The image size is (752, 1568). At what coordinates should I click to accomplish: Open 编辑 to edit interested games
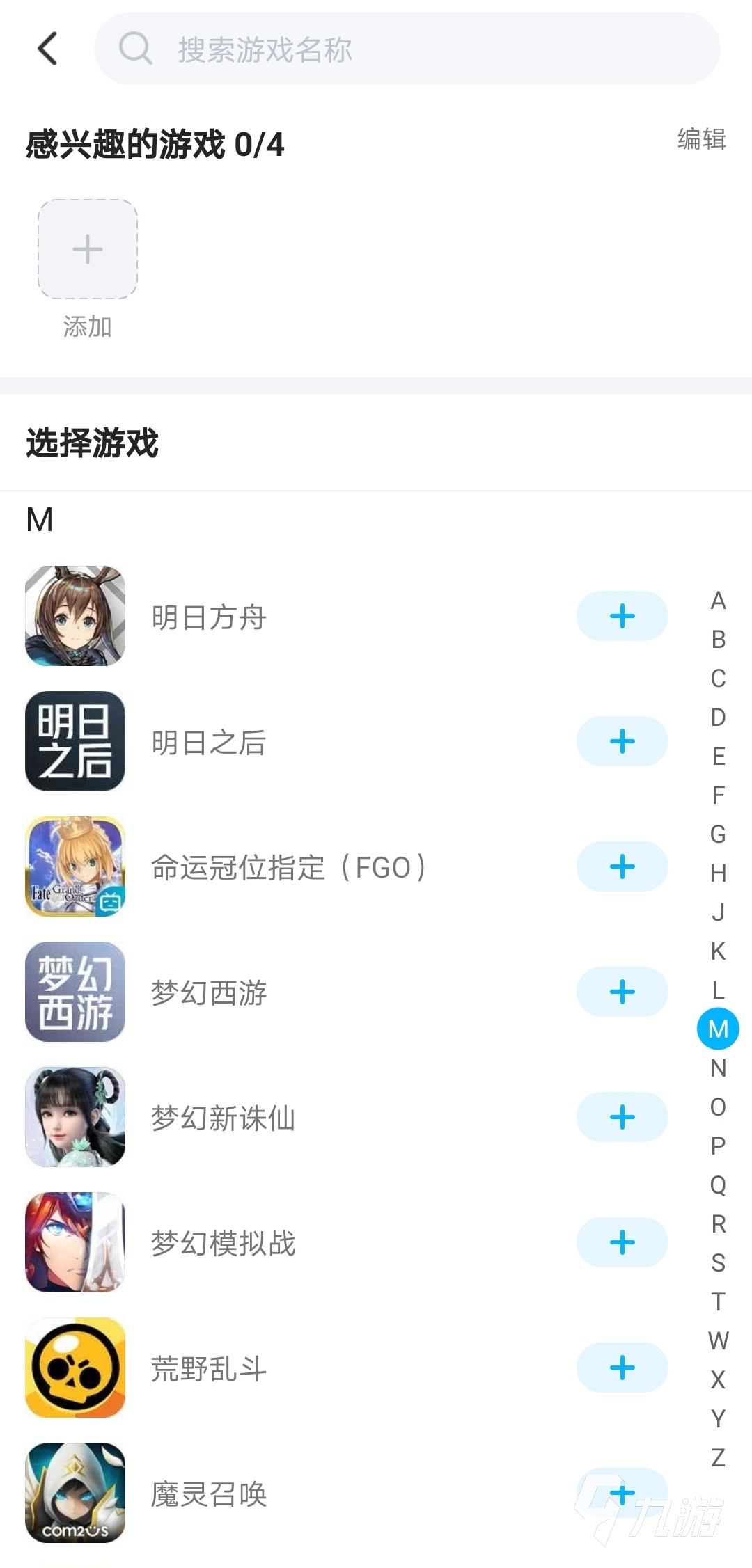click(x=701, y=139)
